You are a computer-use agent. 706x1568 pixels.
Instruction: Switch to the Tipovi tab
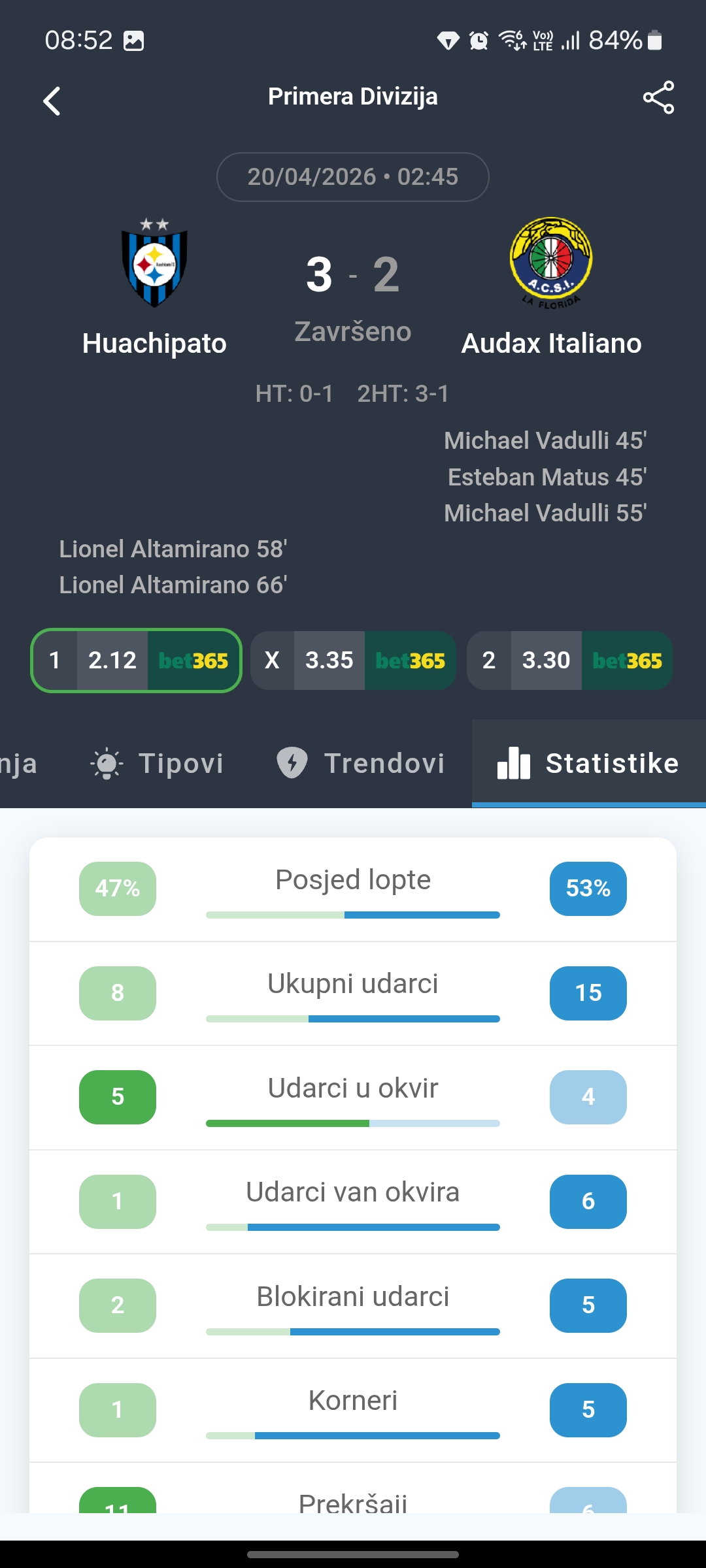pyautogui.click(x=157, y=763)
